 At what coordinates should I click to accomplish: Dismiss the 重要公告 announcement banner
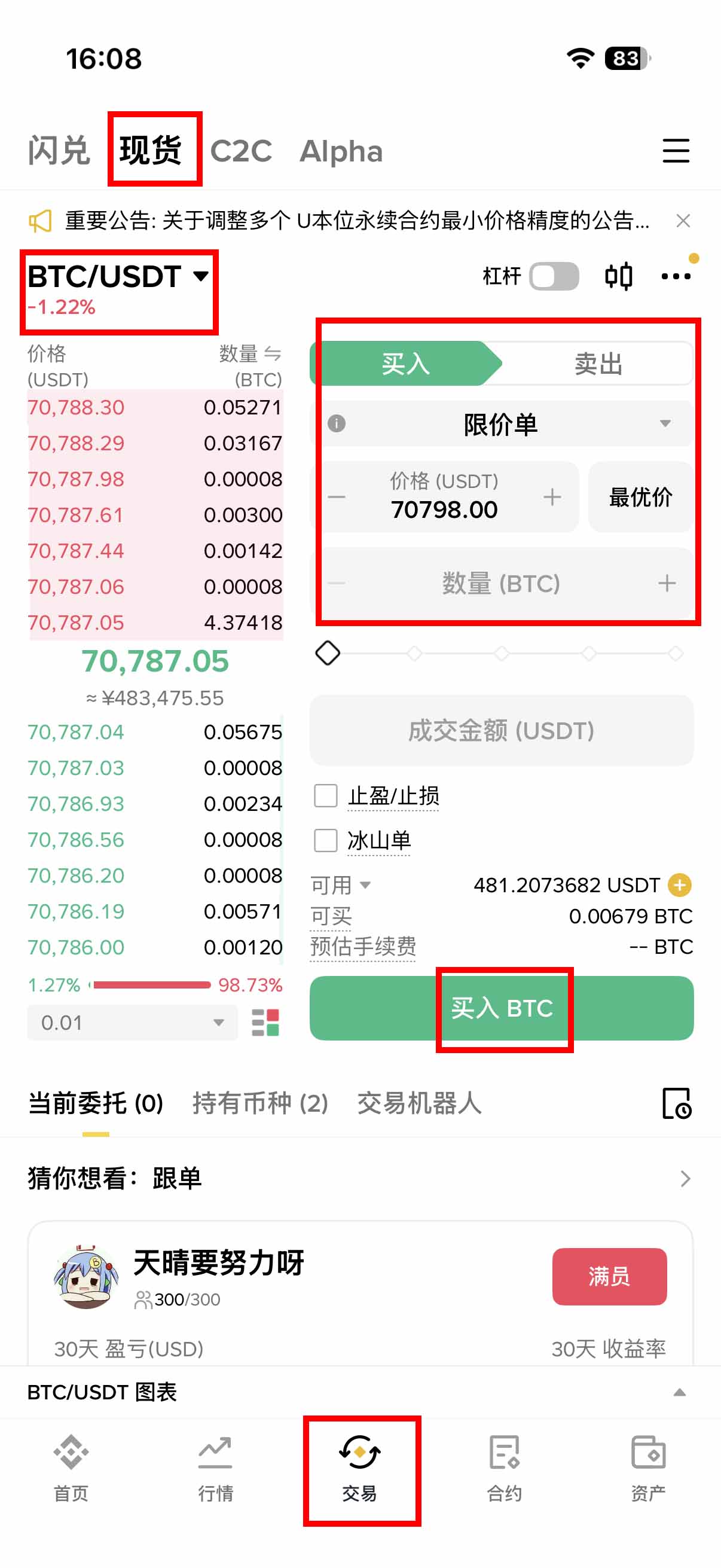tap(683, 220)
